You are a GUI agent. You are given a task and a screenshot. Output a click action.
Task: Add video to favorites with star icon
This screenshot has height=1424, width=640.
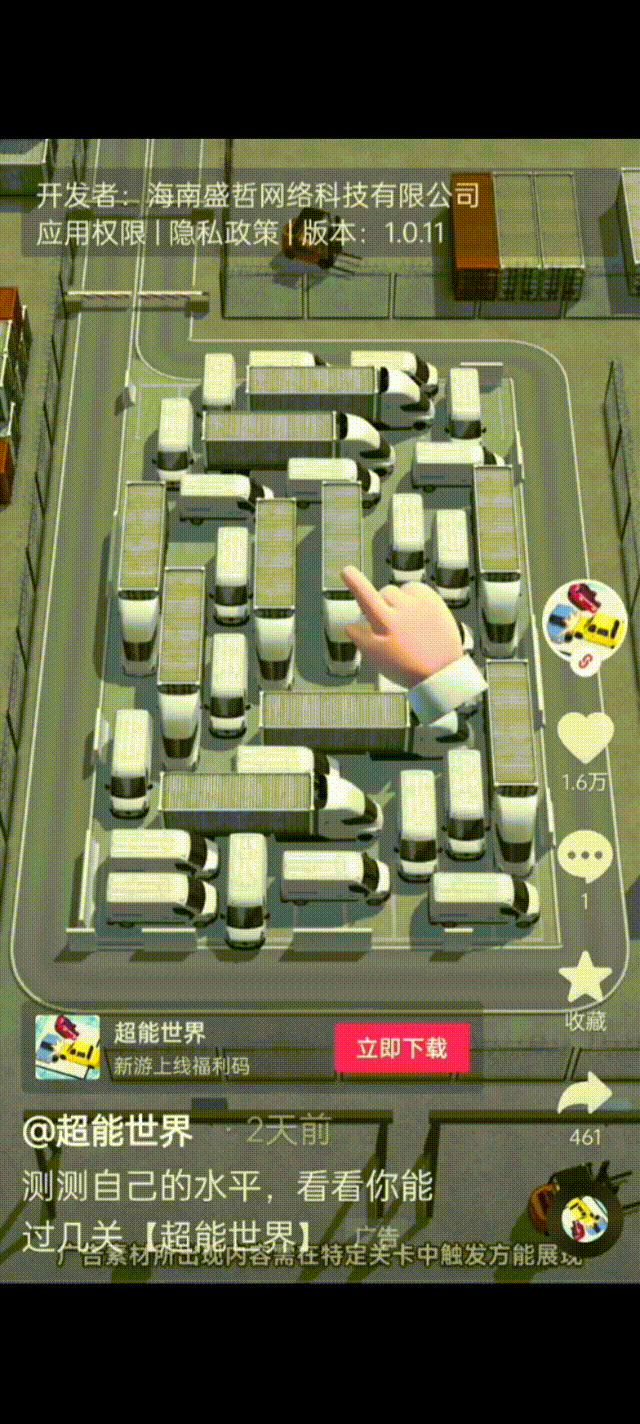click(x=585, y=977)
